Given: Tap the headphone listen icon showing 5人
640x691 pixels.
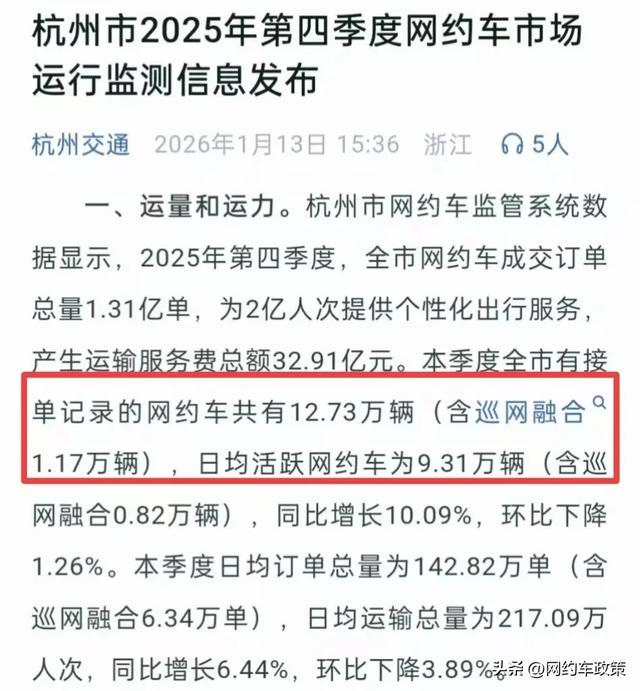Looking at the screenshot, I should click(514, 144).
